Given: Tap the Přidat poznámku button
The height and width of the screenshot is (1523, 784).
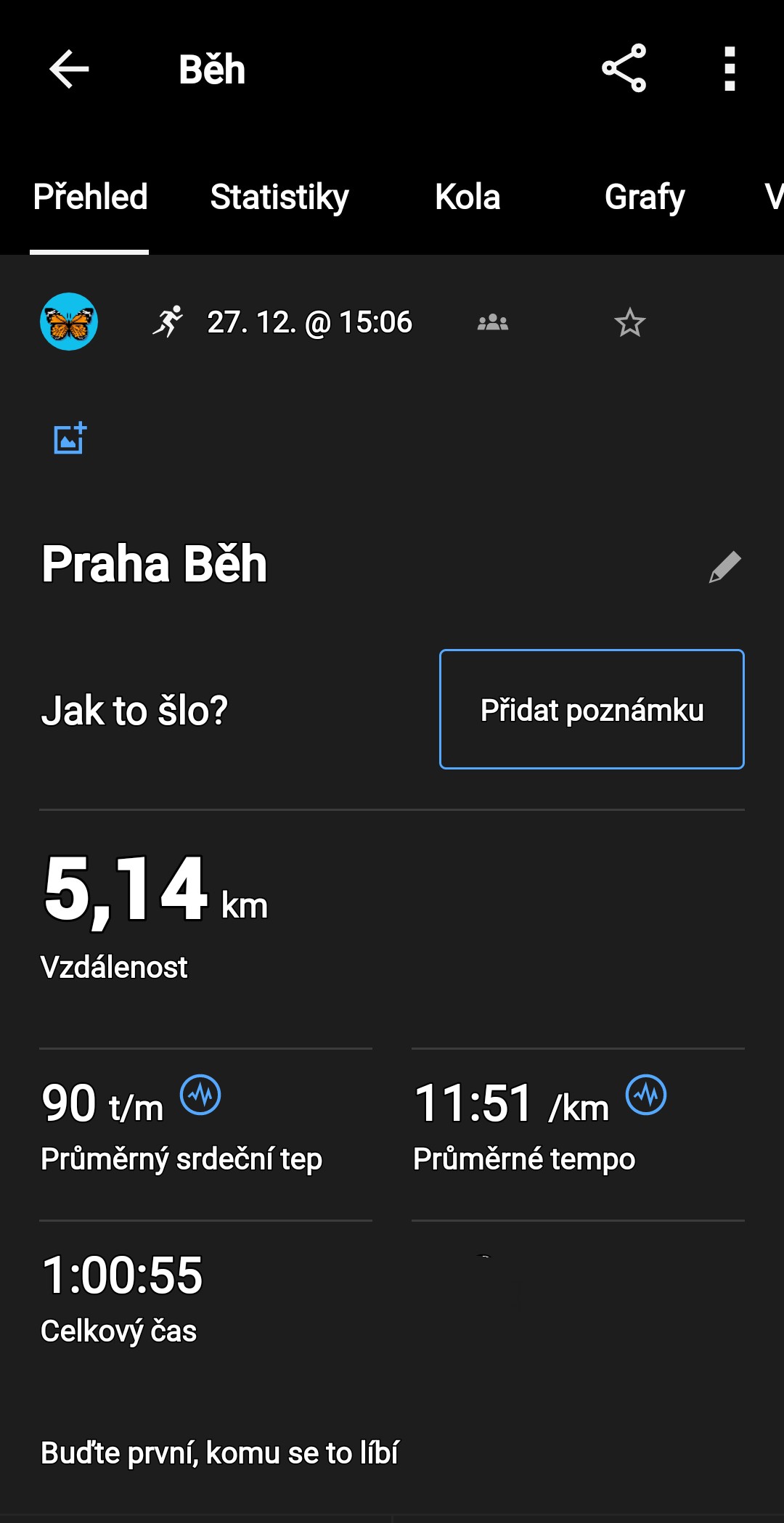Looking at the screenshot, I should [592, 709].
